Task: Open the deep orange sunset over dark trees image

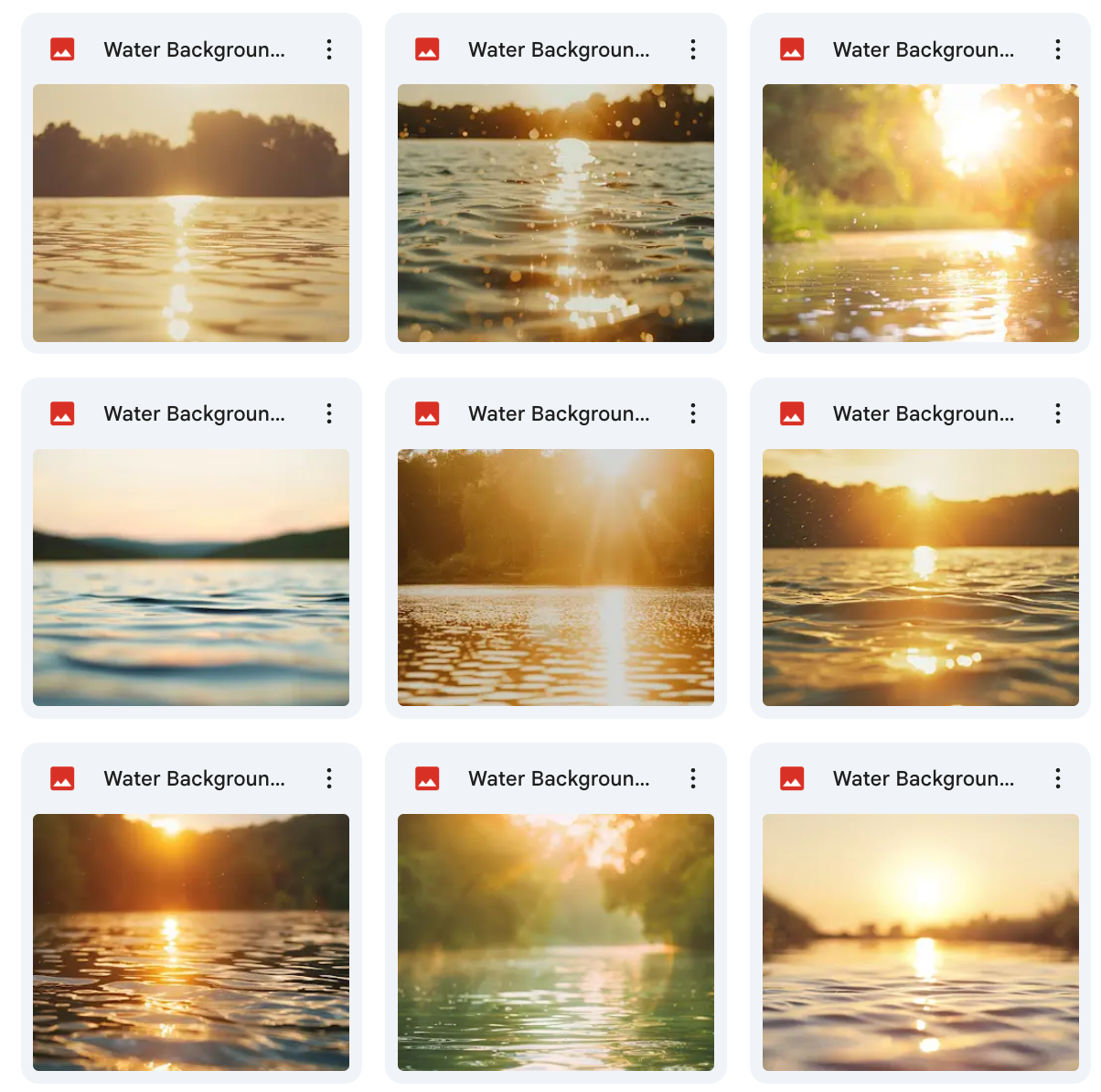Action: (190, 942)
